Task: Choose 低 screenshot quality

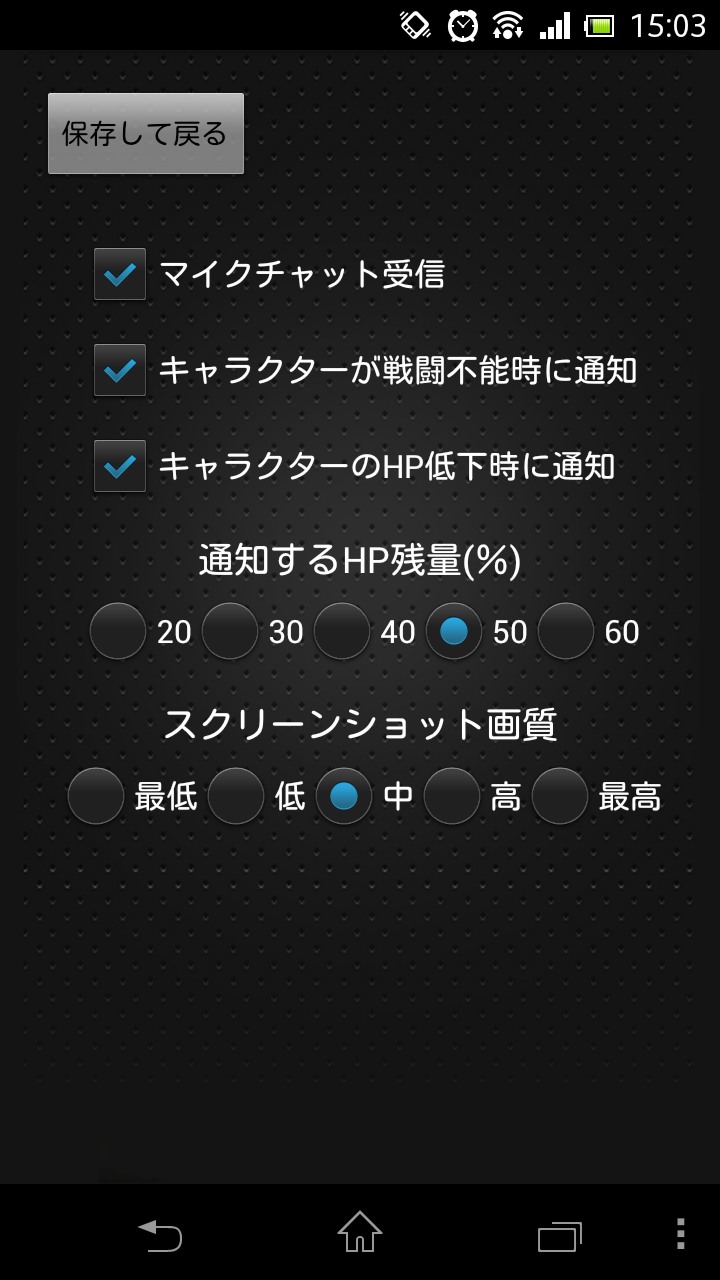Action: click(236, 796)
